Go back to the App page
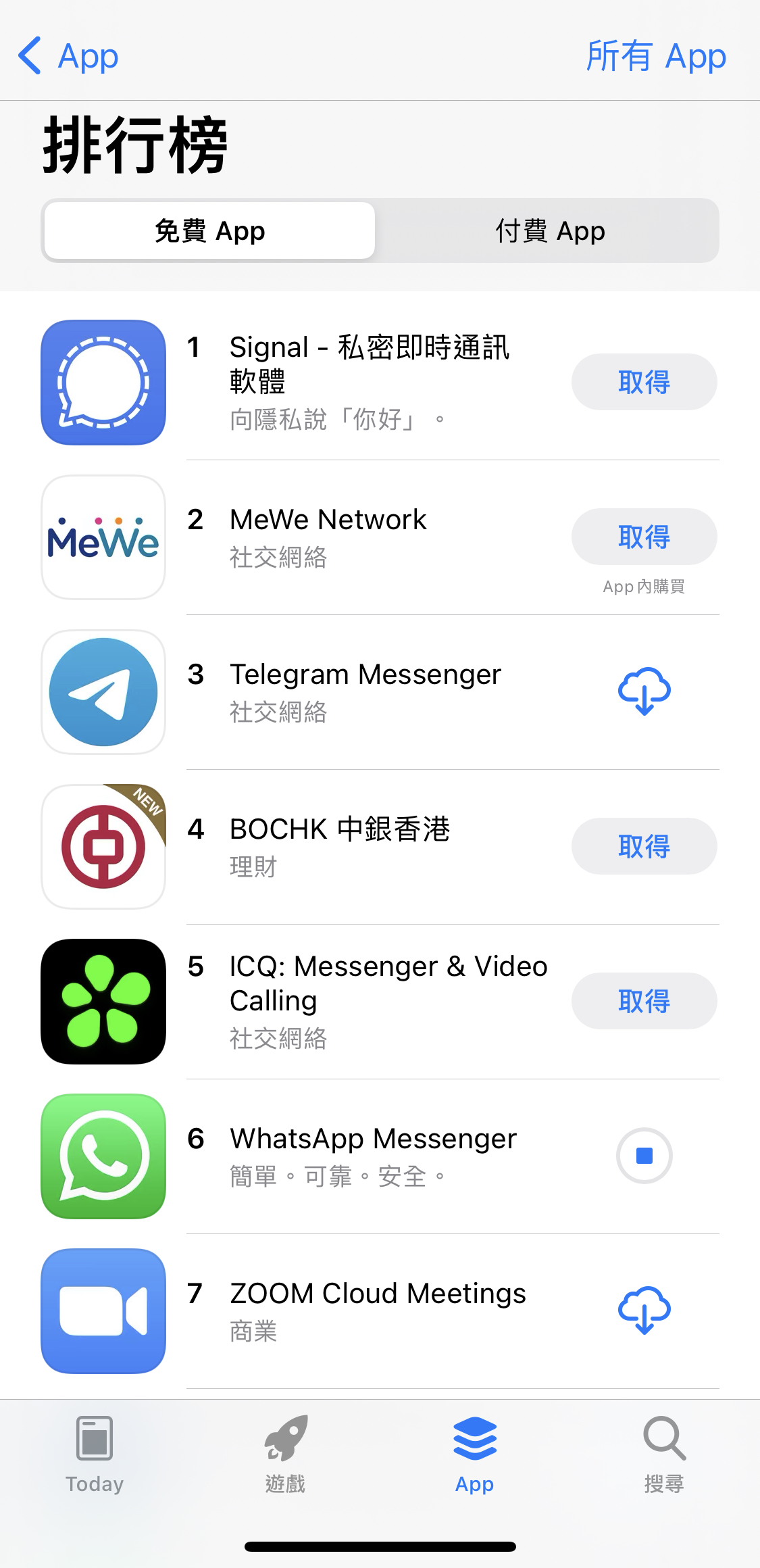This screenshot has height=1568, width=760. [x=68, y=56]
